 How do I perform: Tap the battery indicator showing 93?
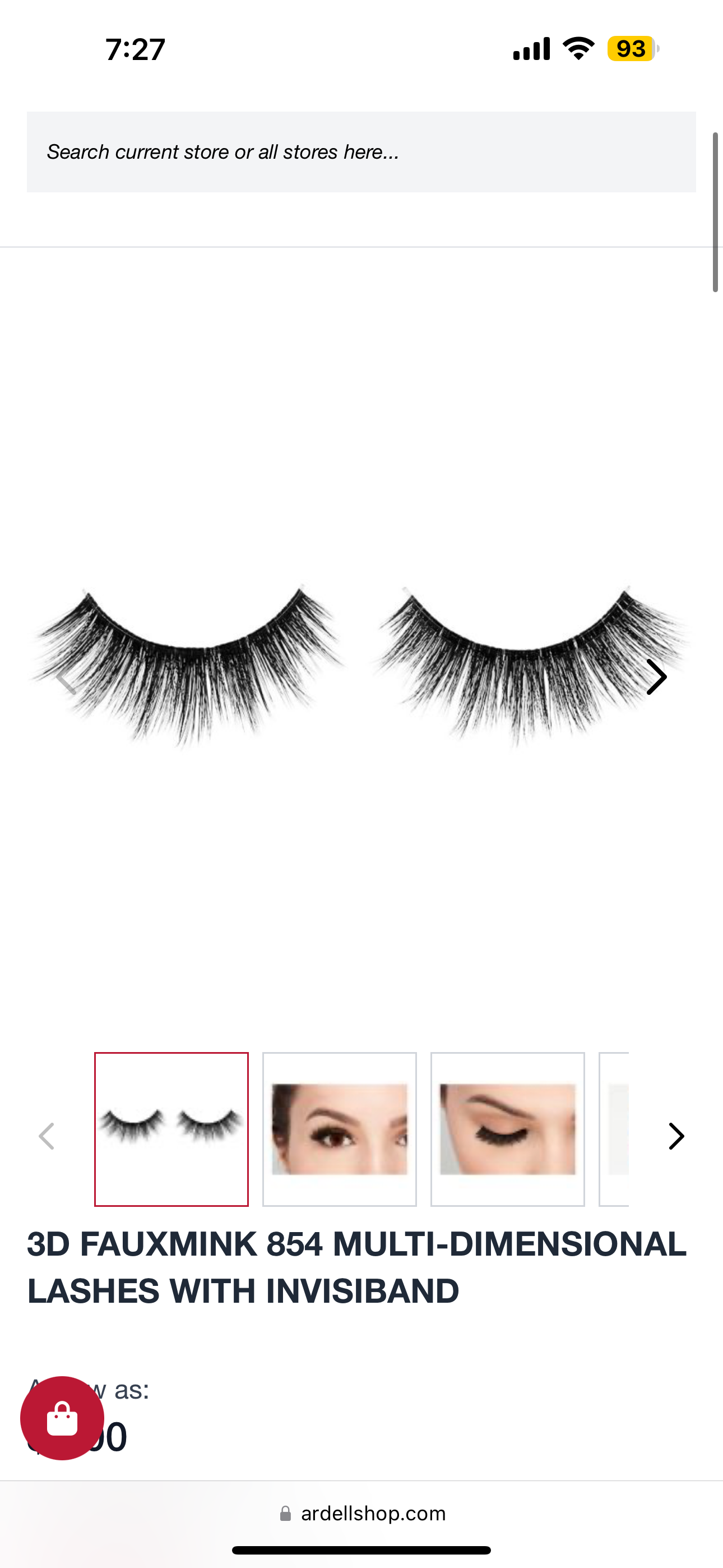point(630,49)
